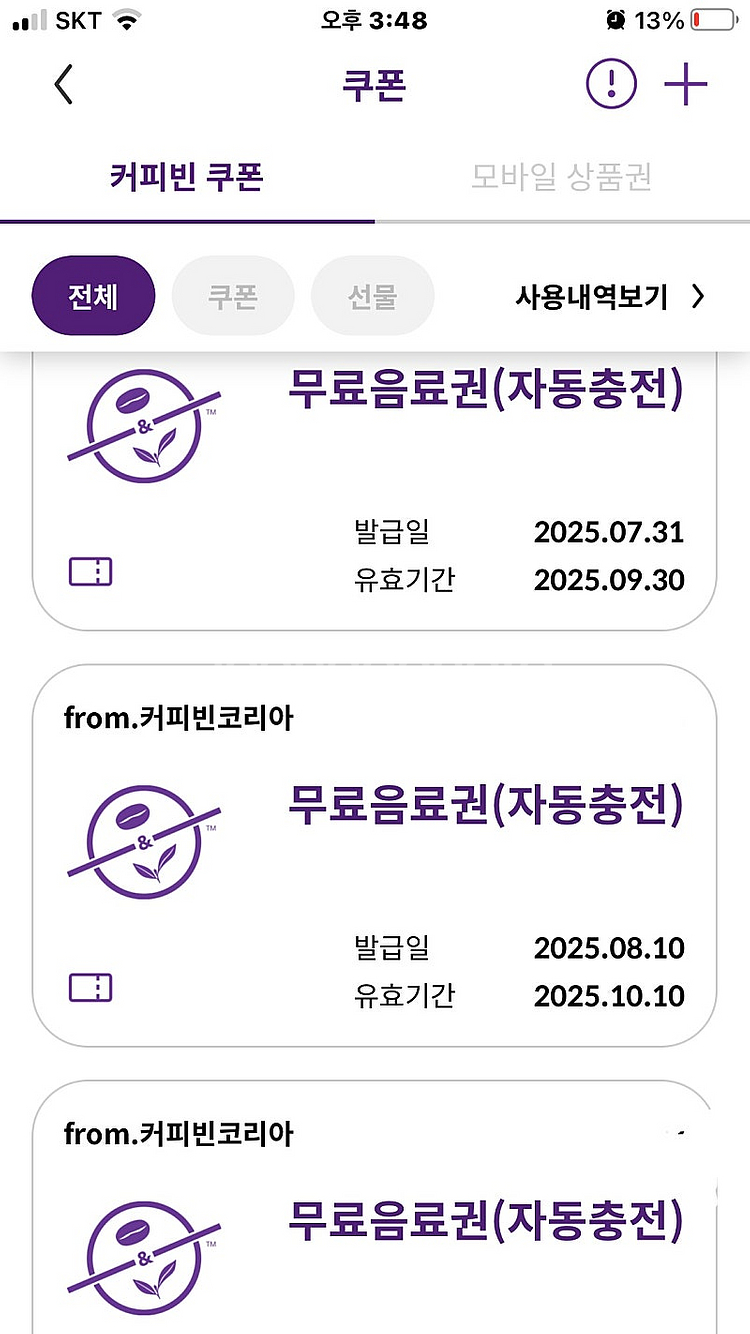Select the 전체 filter chip
This screenshot has height=1334, width=750.
93,296
